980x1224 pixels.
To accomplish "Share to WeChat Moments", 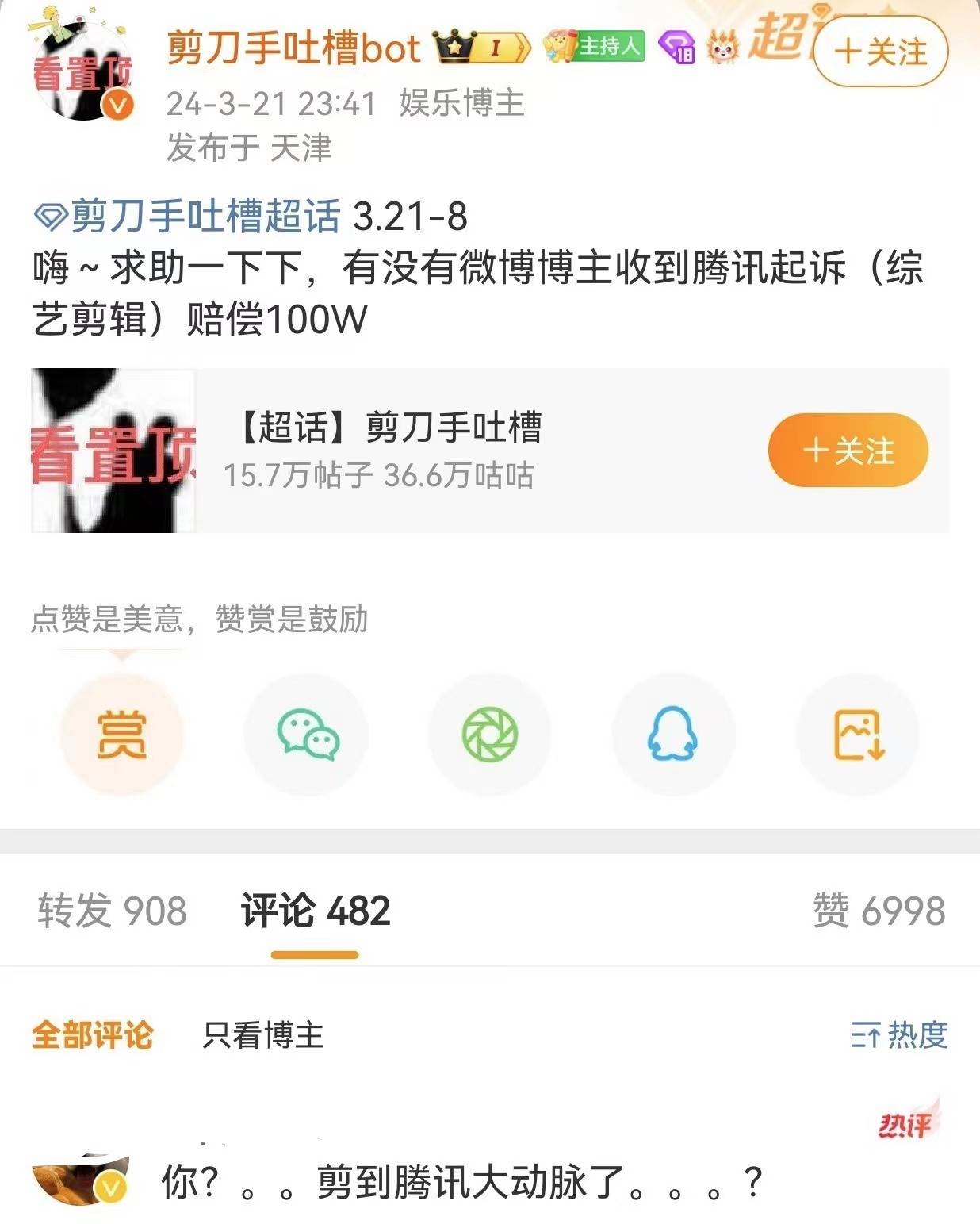I will [x=490, y=735].
